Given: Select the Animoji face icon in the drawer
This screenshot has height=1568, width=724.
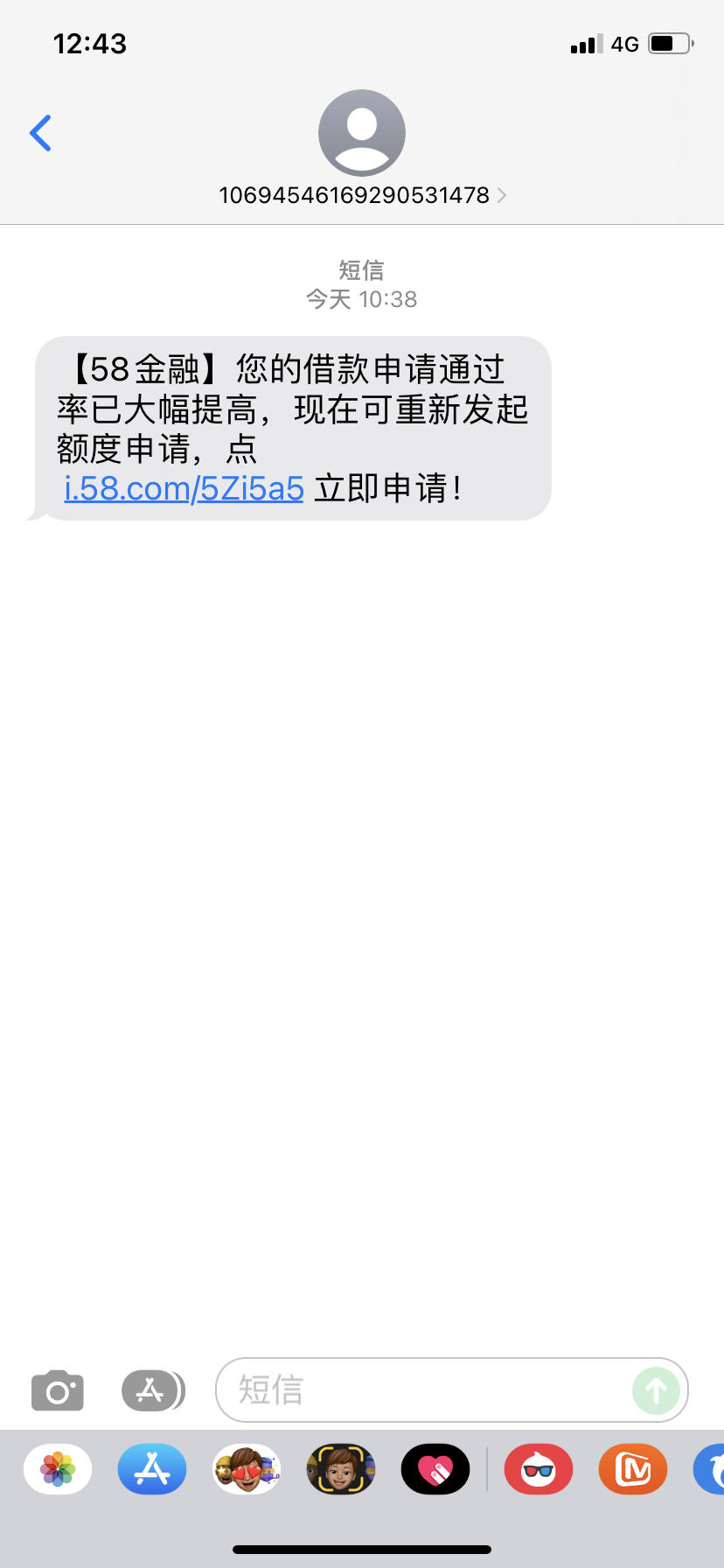Looking at the screenshot, I should point(340,1469).
